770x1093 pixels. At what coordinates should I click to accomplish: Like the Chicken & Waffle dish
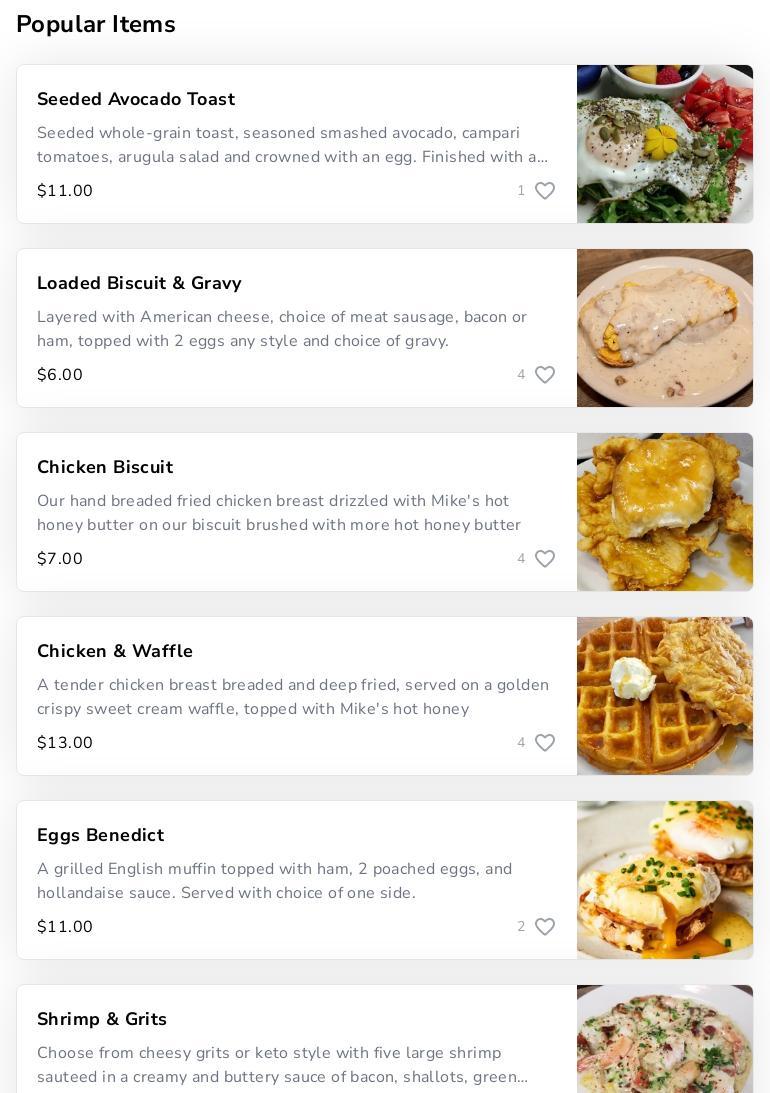[x=545, y=743]
